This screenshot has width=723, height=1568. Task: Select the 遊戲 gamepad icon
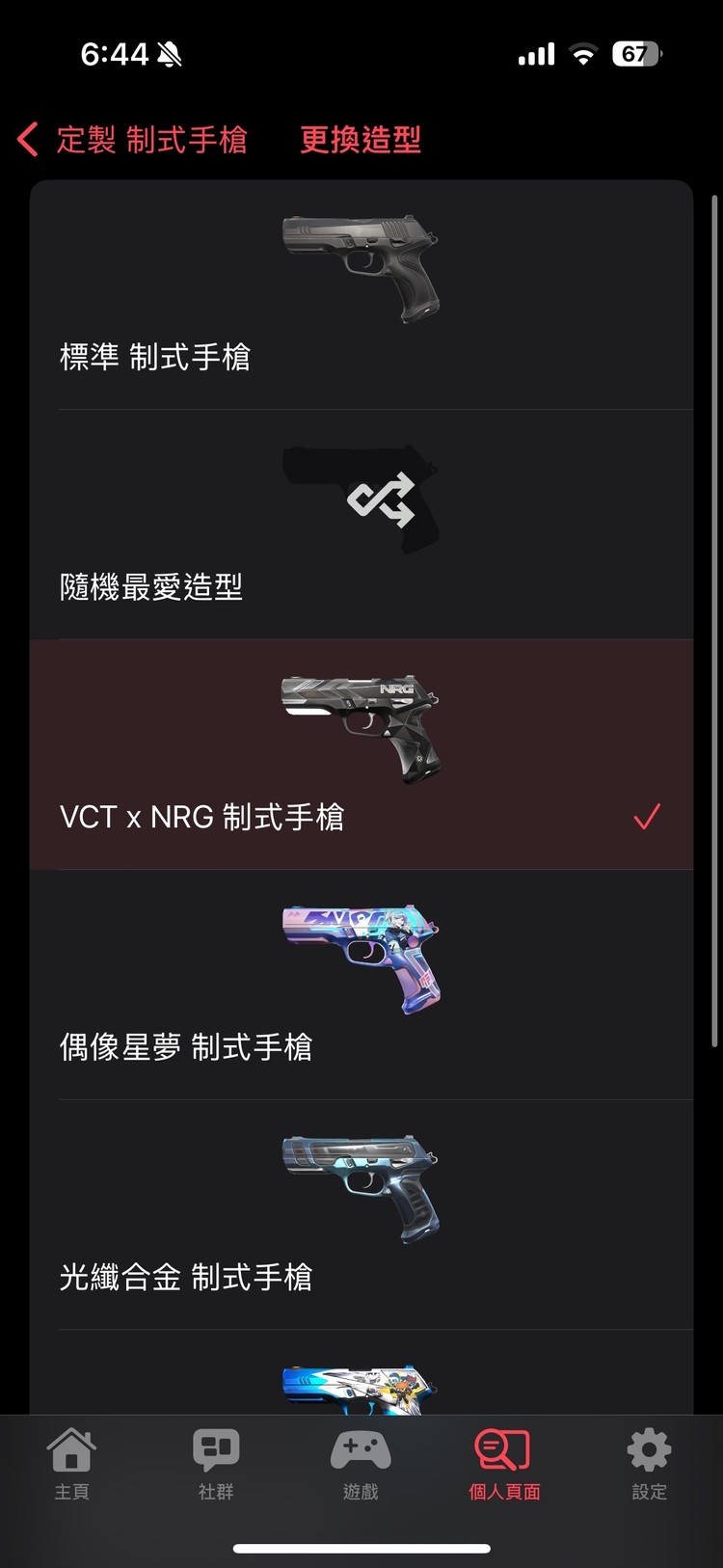pyautogui.click(x=360, y=1448)
